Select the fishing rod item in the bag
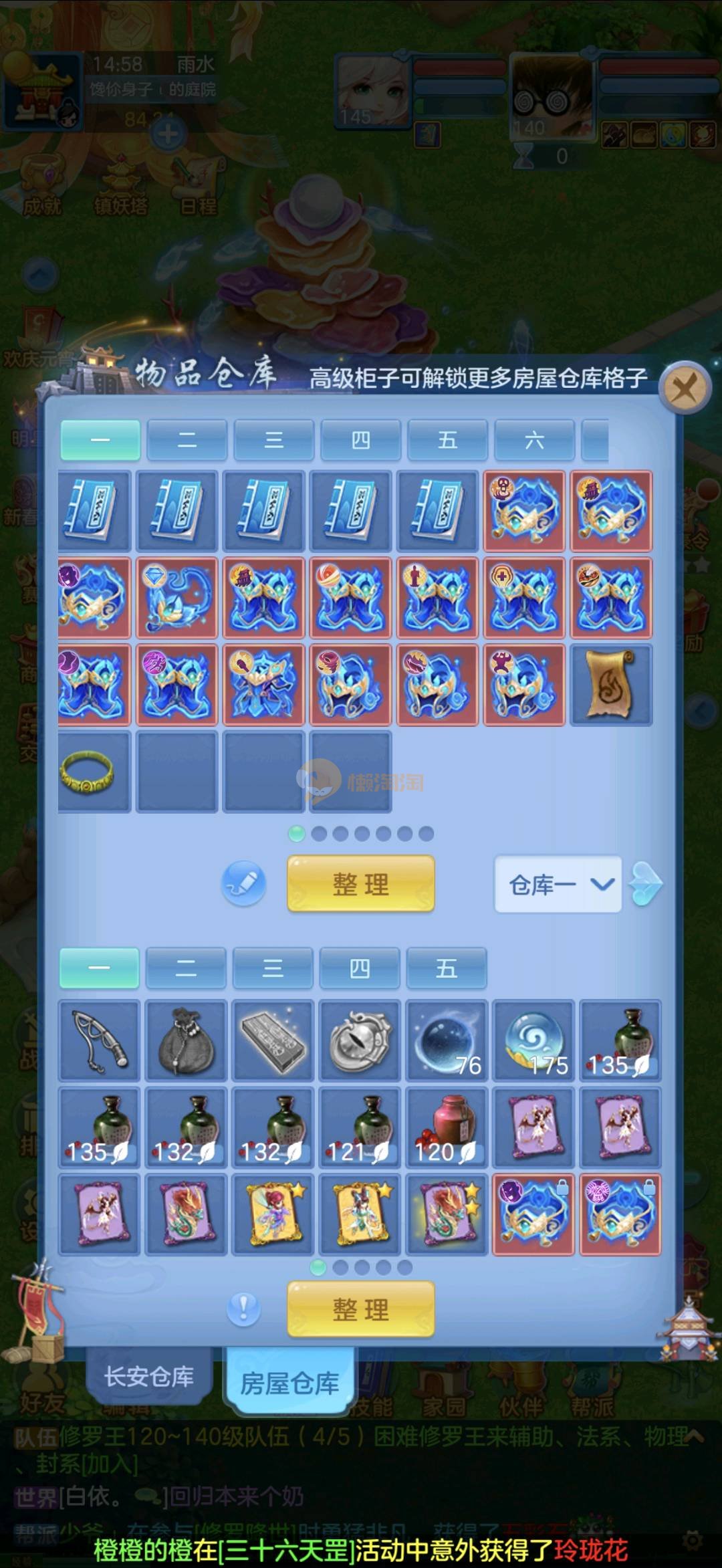Viewport: 722px width, 1568px height. (x=99, y=1040)
